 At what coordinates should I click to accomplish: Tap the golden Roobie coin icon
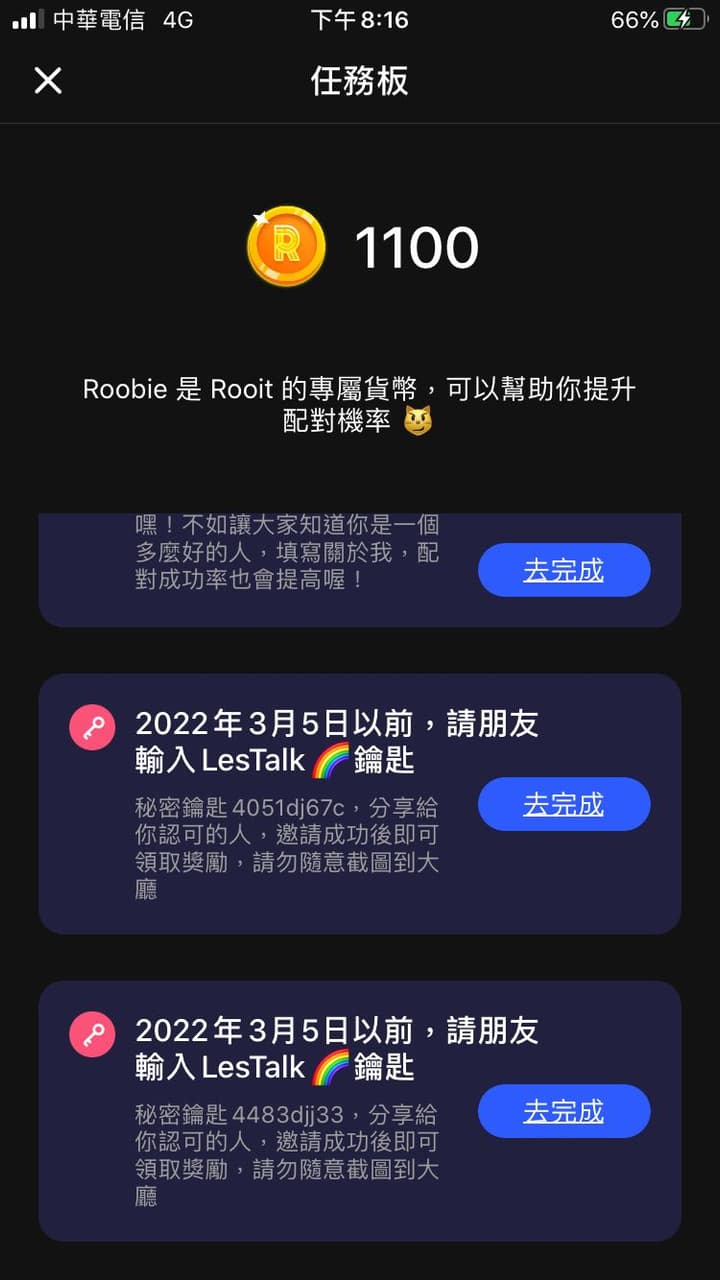point(286,247)
